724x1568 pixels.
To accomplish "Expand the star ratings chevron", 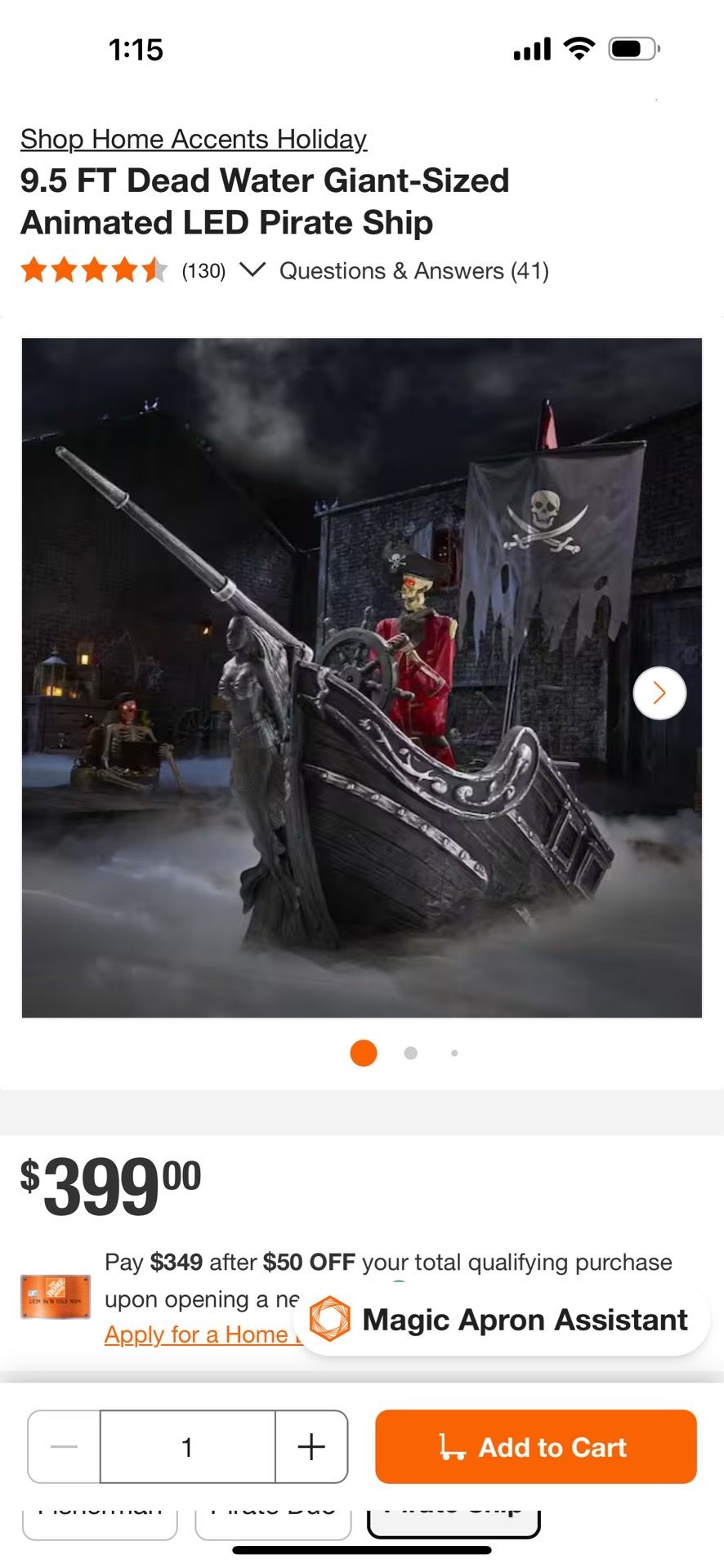I will (x=253, y=269).
